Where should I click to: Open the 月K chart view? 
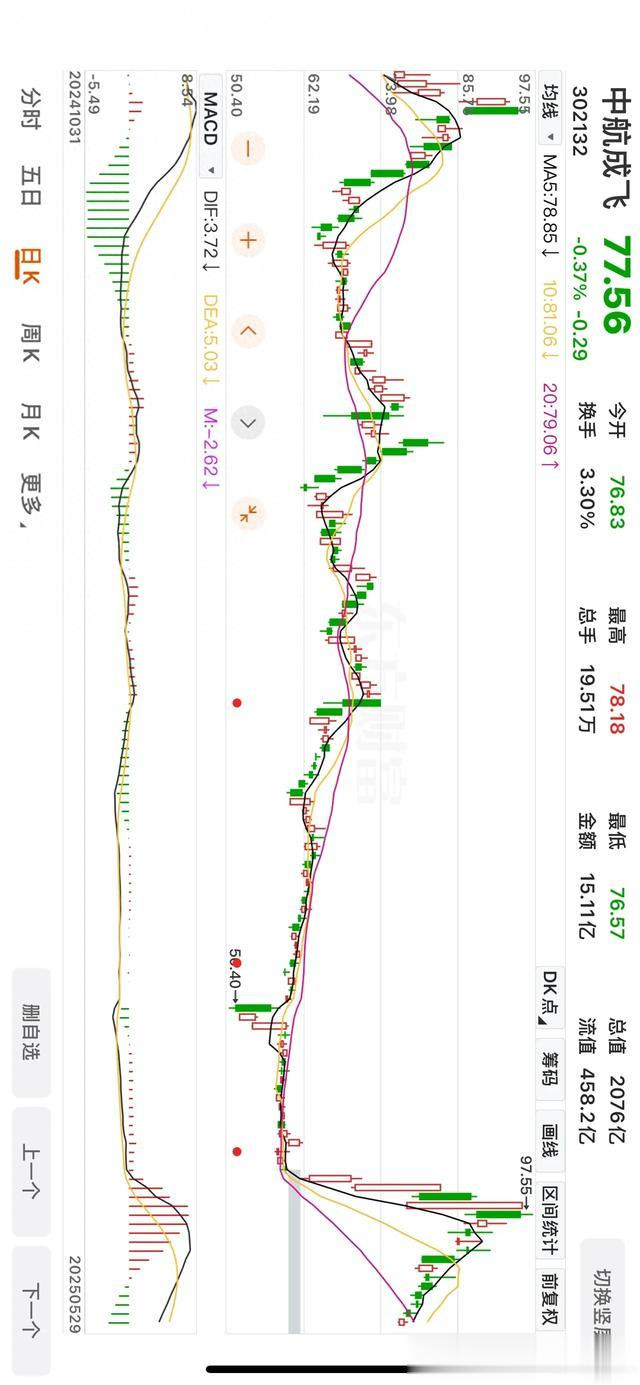pyautogui.click(x=31, y=421)
